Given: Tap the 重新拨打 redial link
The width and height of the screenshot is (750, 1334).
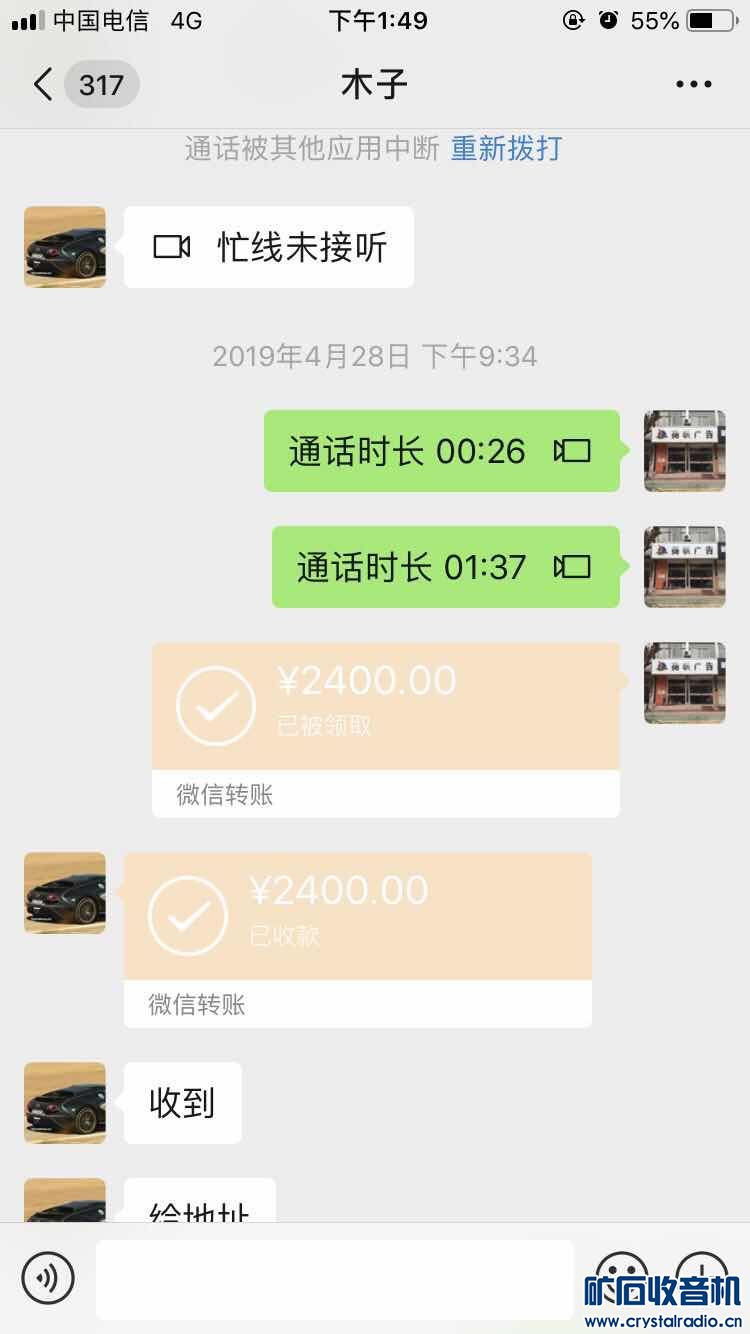Looking at the screenshot, I should click(506, 149).
